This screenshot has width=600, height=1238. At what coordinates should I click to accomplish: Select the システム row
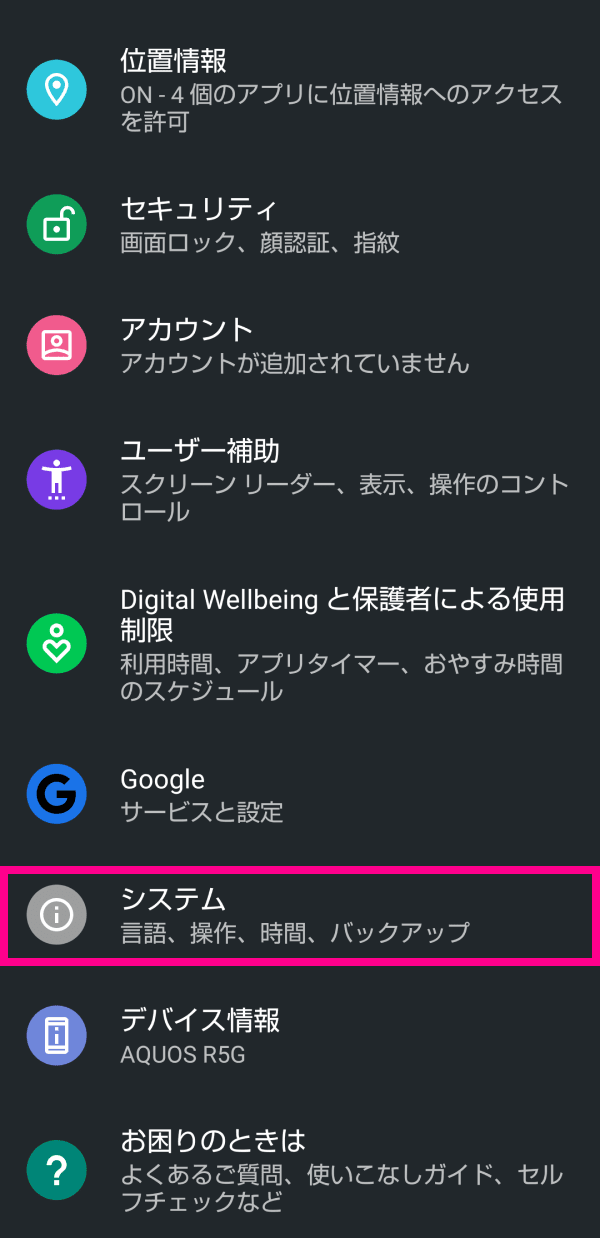[x=300, y=915]
